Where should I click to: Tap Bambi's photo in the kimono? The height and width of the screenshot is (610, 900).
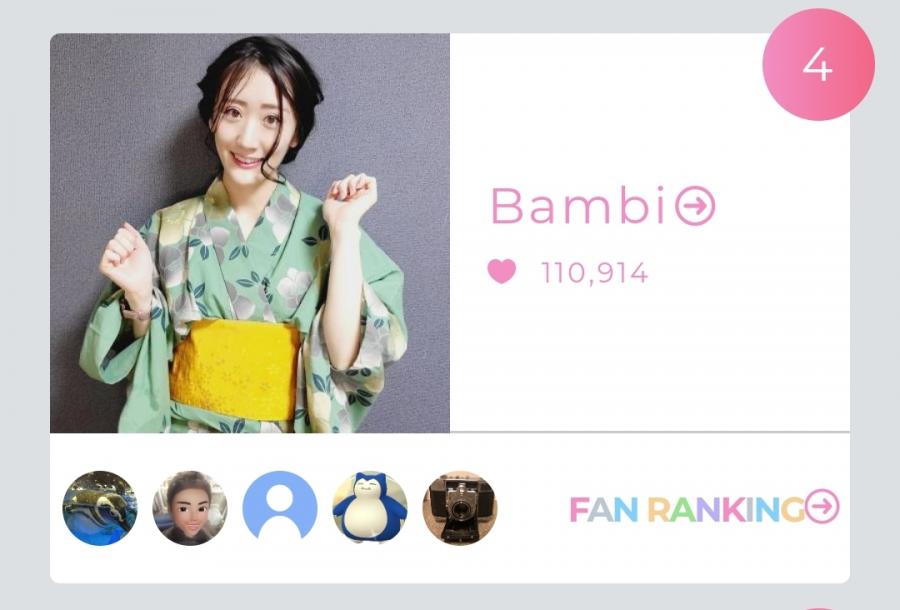(250, 233)
